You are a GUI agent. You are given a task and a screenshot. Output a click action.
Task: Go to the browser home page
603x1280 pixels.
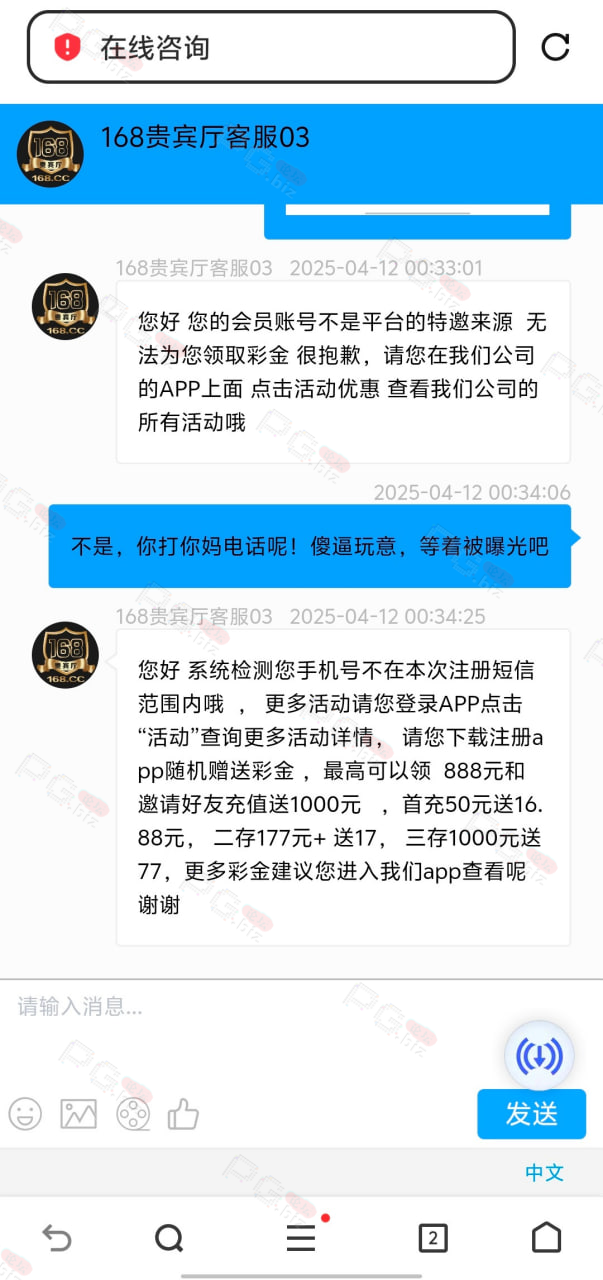pos(546,1238)
